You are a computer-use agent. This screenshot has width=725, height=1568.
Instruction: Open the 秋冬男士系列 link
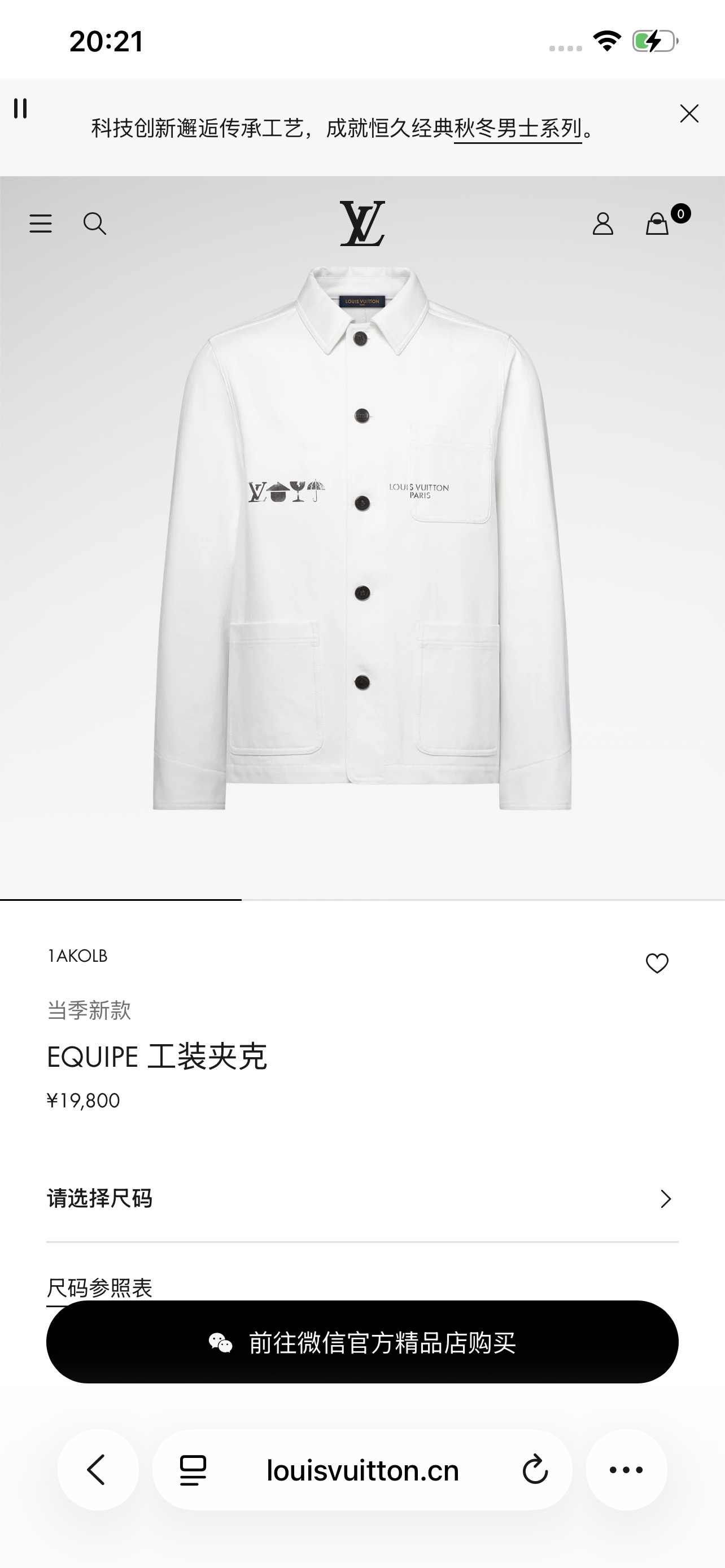coord(517,129)
